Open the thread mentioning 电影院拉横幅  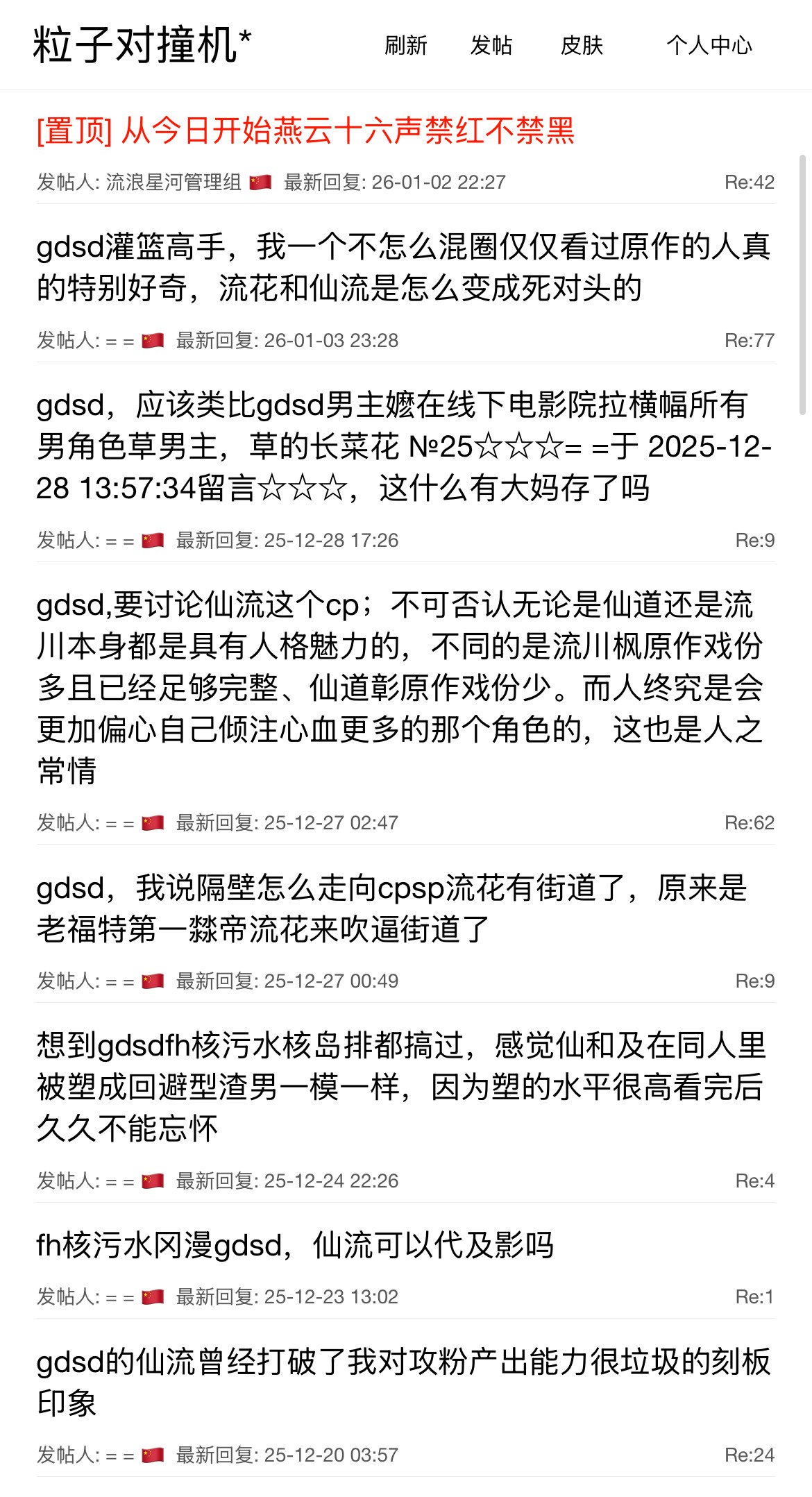403,446
